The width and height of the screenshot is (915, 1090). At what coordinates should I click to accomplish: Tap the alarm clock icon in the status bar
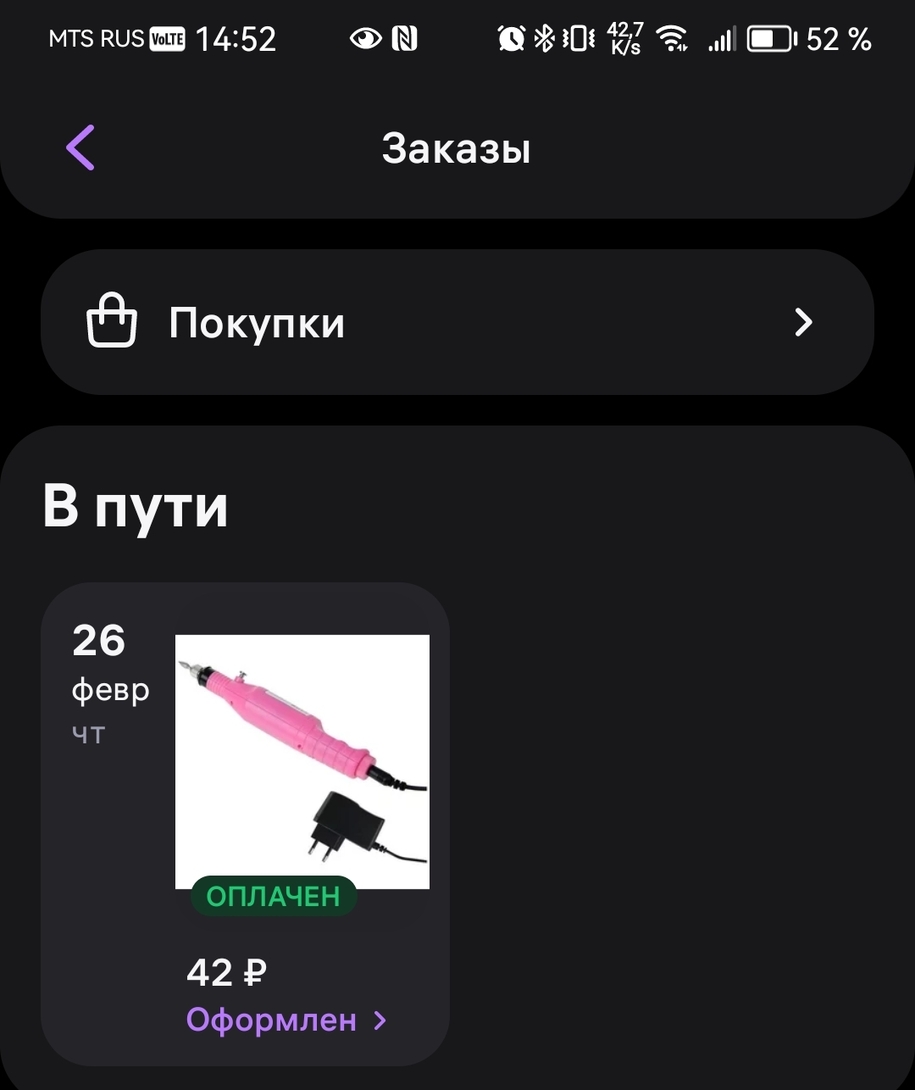(x=510, y=38)
